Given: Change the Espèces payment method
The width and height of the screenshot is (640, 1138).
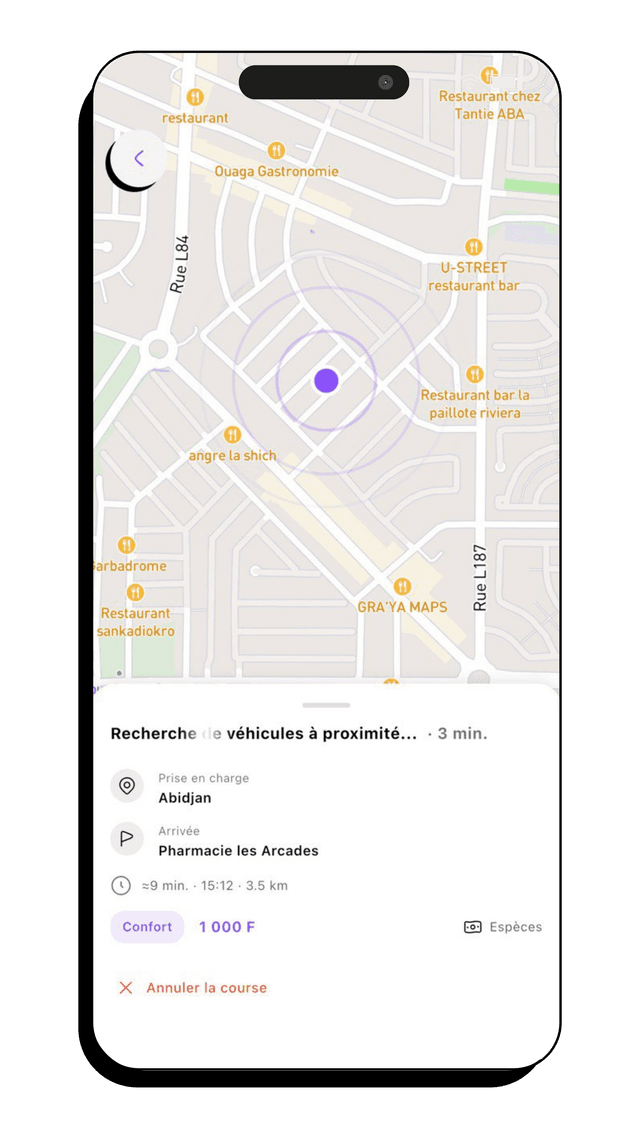Looking at the screenshot, I should (x=503, y=927).
